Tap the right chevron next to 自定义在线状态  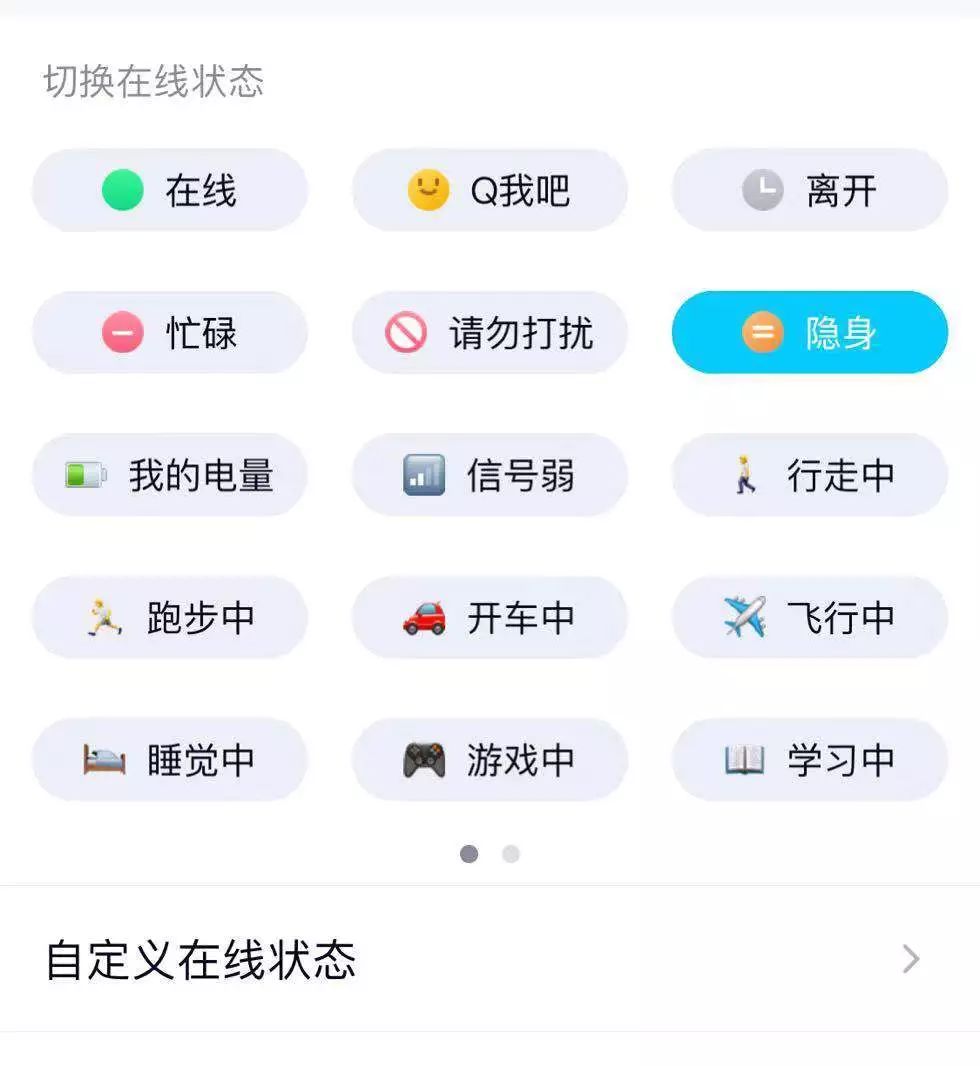[x=911, y=958]
